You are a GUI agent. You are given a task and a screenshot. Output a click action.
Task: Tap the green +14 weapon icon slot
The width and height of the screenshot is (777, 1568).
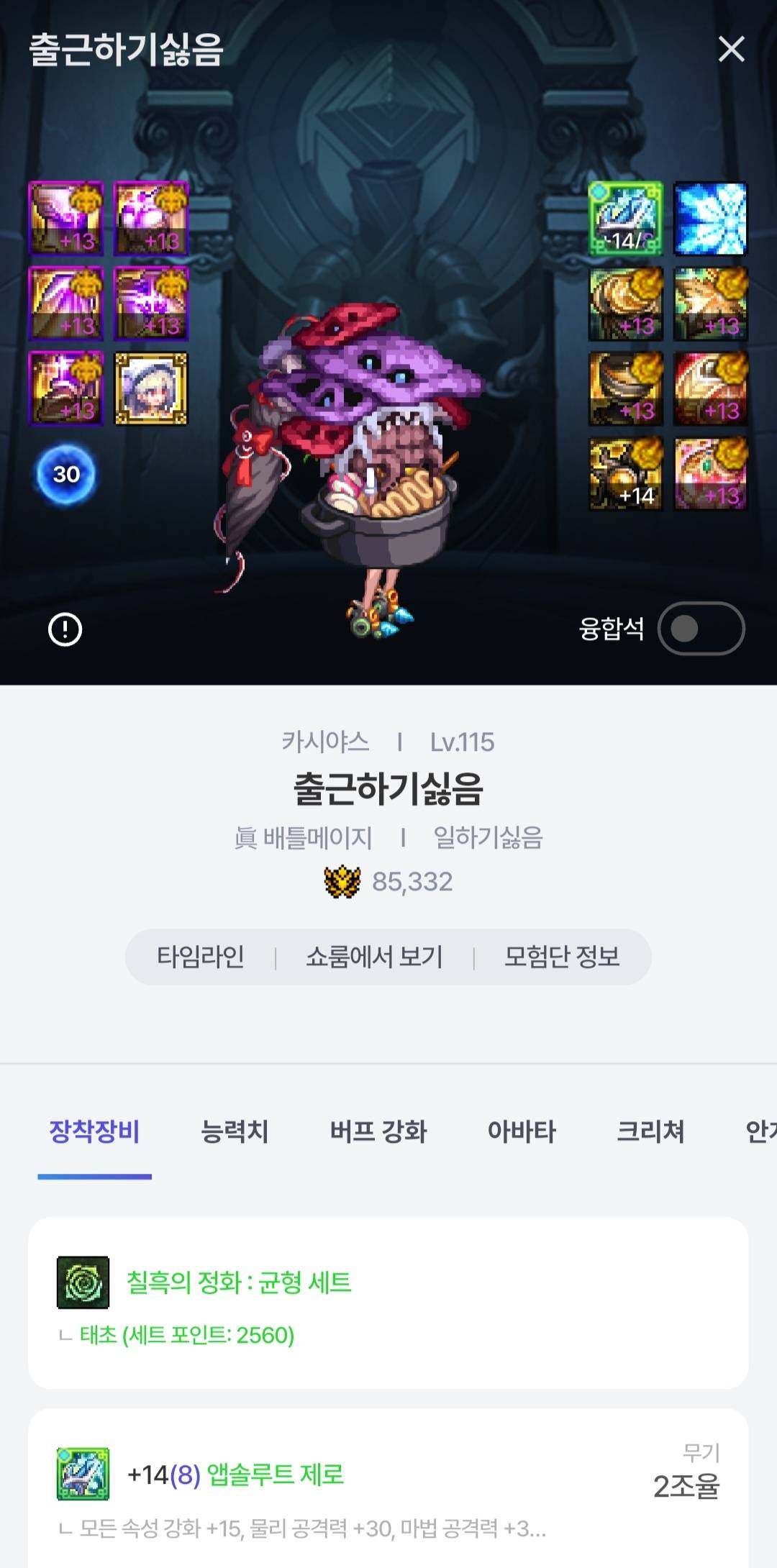(x=625, y=219)
